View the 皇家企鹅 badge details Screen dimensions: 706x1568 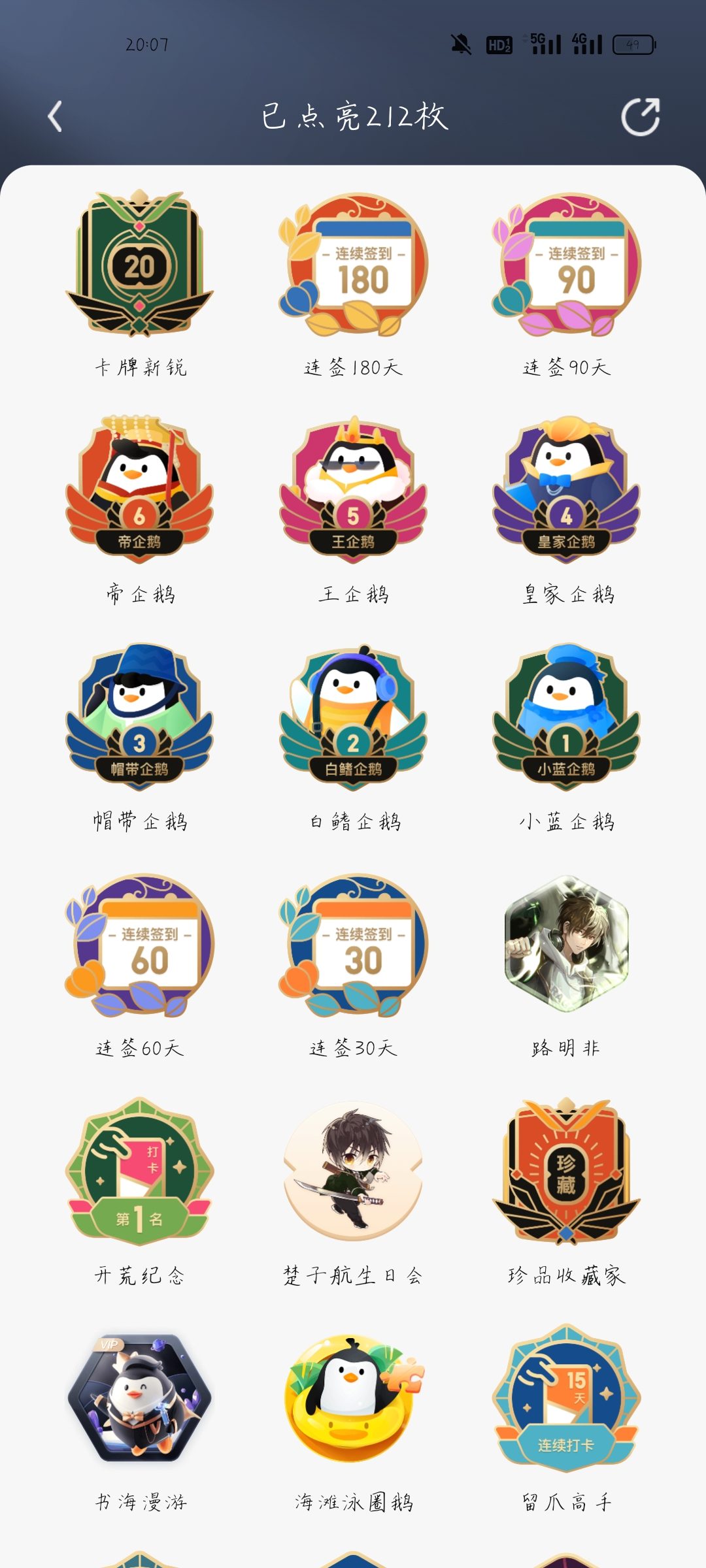tap(566, 490)
